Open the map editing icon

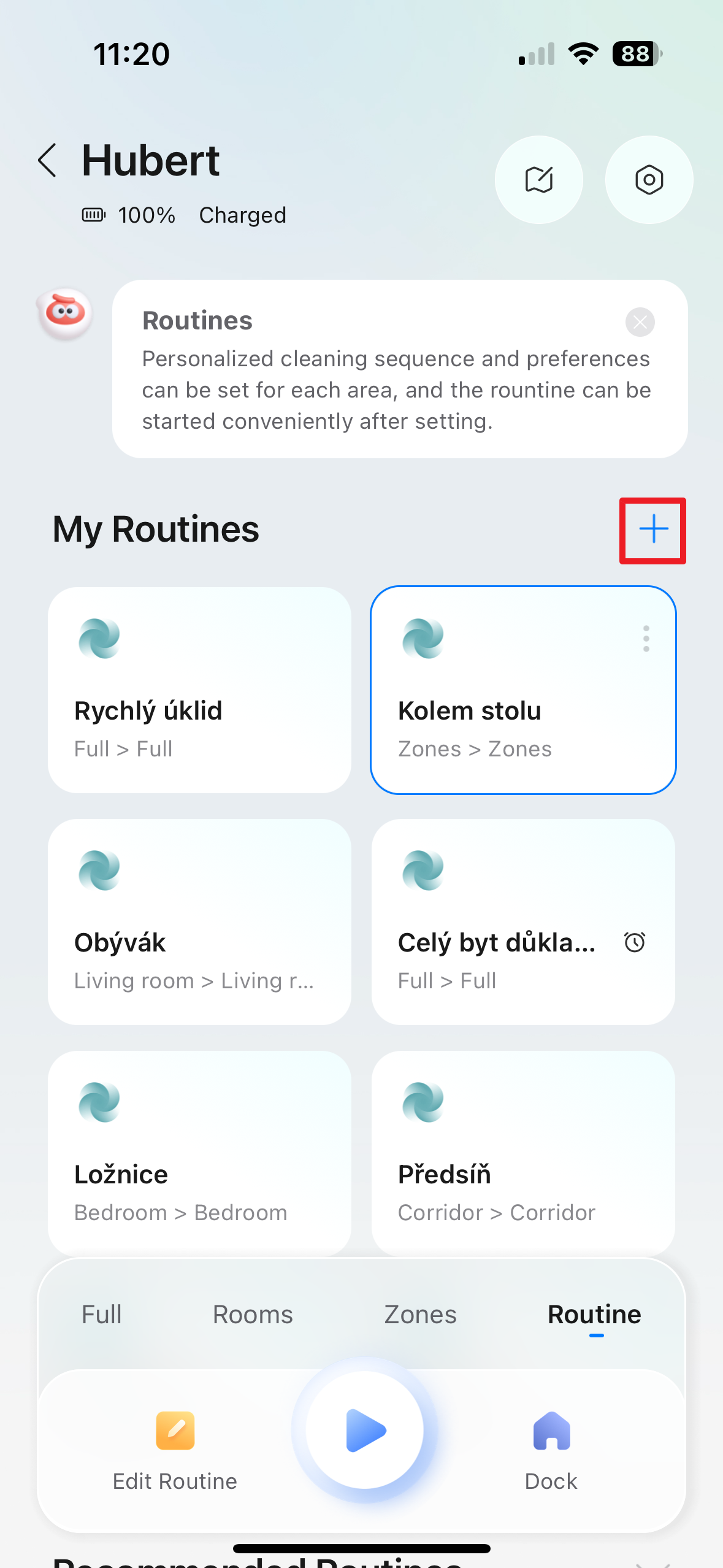[538, 180]
